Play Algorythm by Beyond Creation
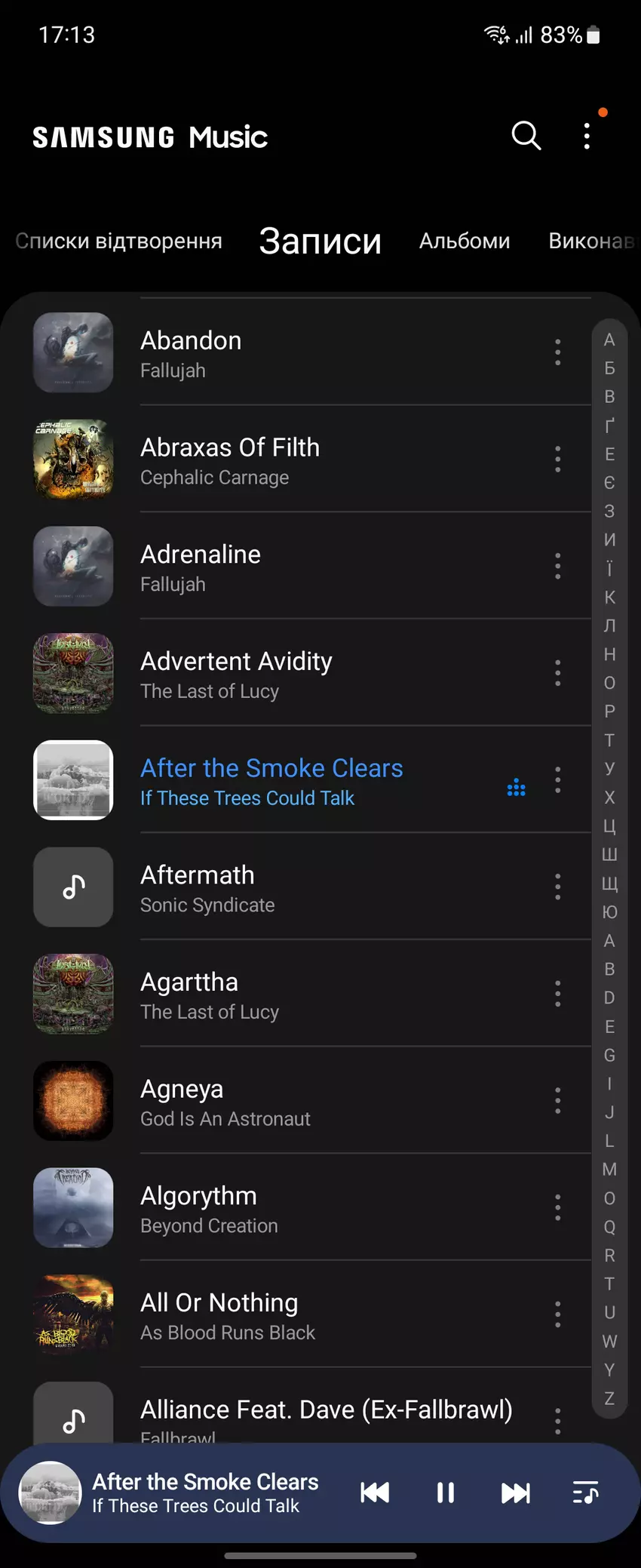This screenshot has height=1568, width=641. point(302,1209)
